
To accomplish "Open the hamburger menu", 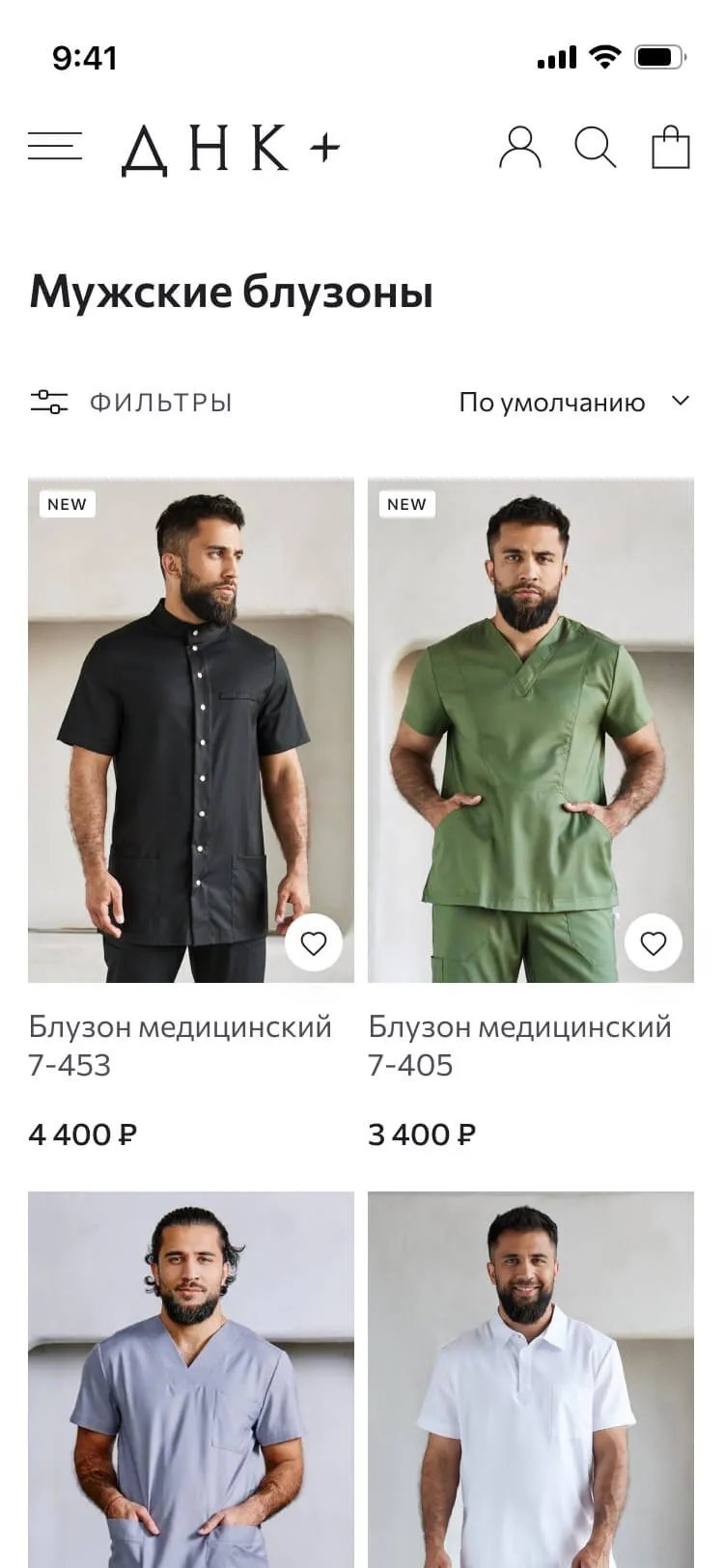I will click(x=55, y=147).
